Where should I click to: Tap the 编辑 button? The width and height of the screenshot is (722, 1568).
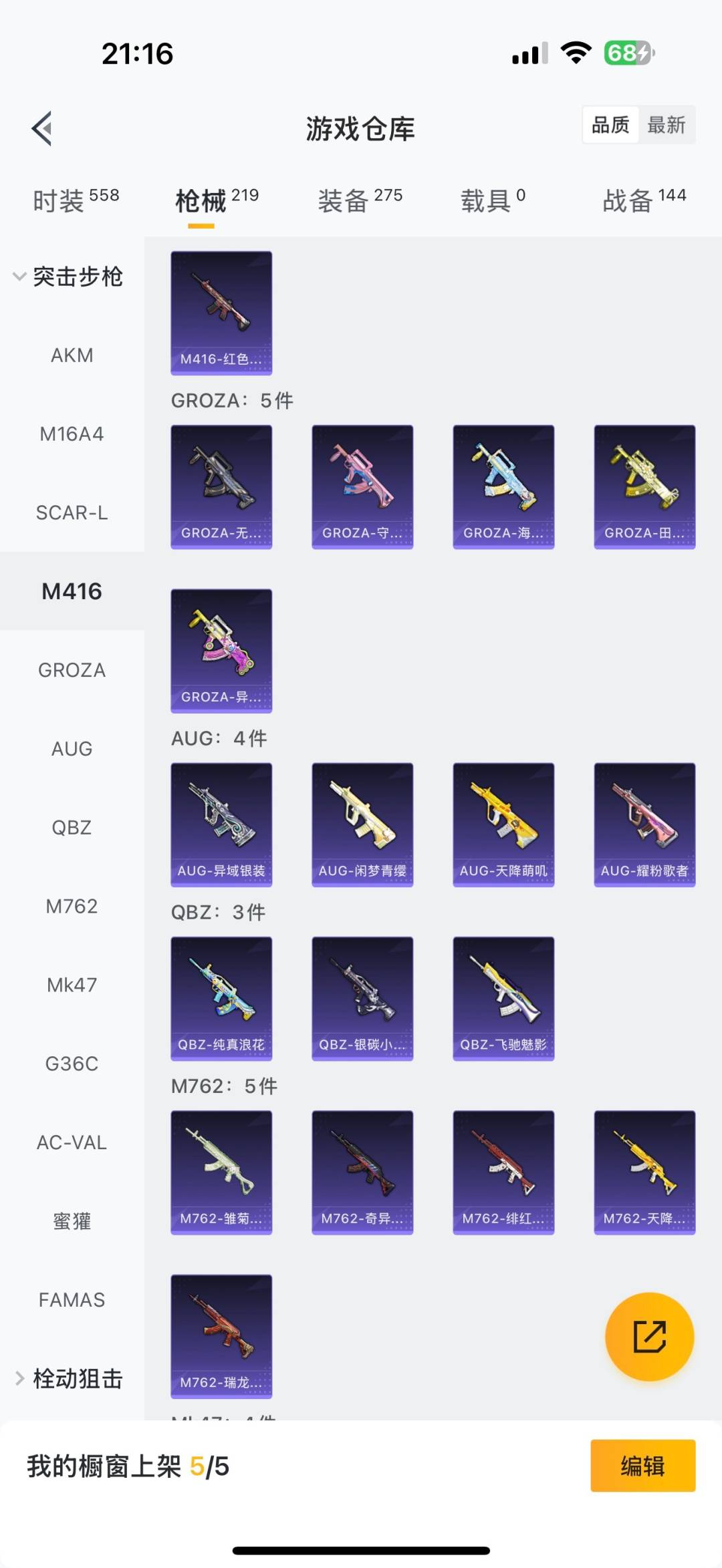point(642,1466)
